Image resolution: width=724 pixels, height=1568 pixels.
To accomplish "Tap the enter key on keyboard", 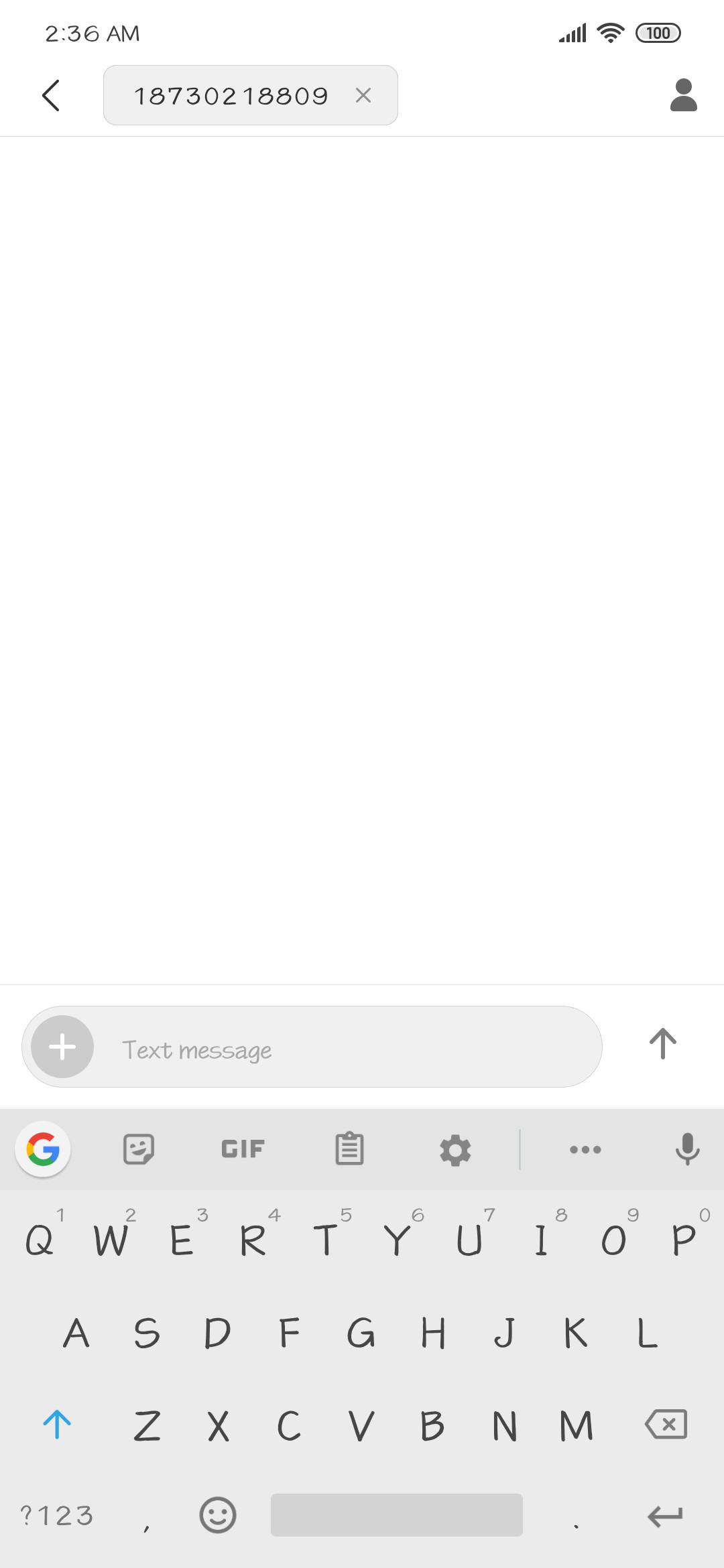I will (665, 1516).
